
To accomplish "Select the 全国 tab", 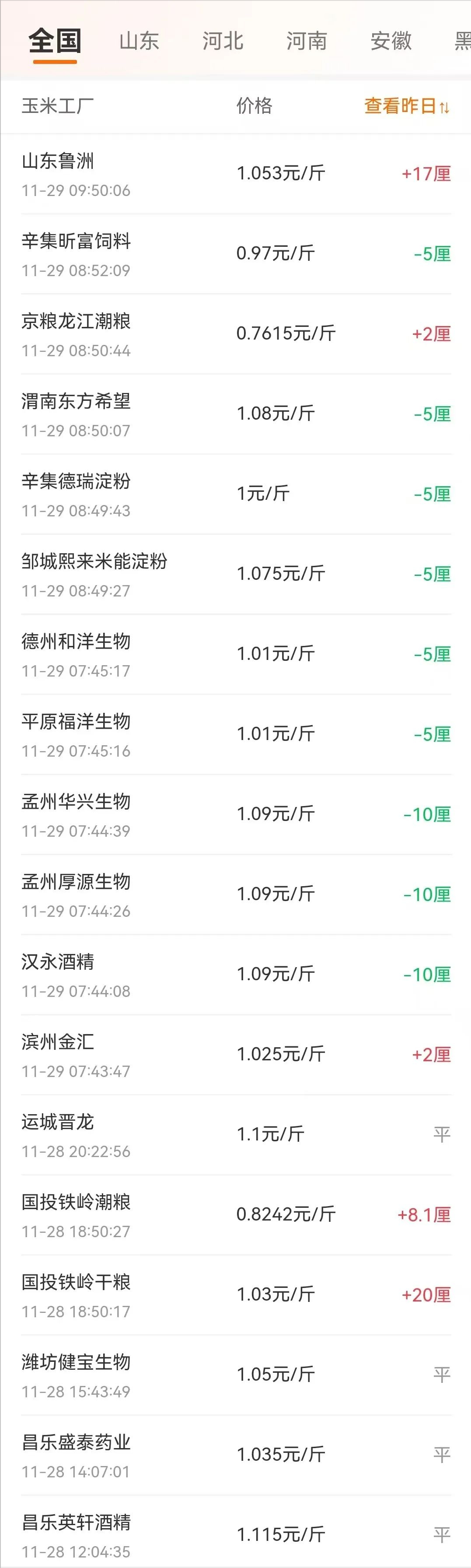I will point(55,42).
